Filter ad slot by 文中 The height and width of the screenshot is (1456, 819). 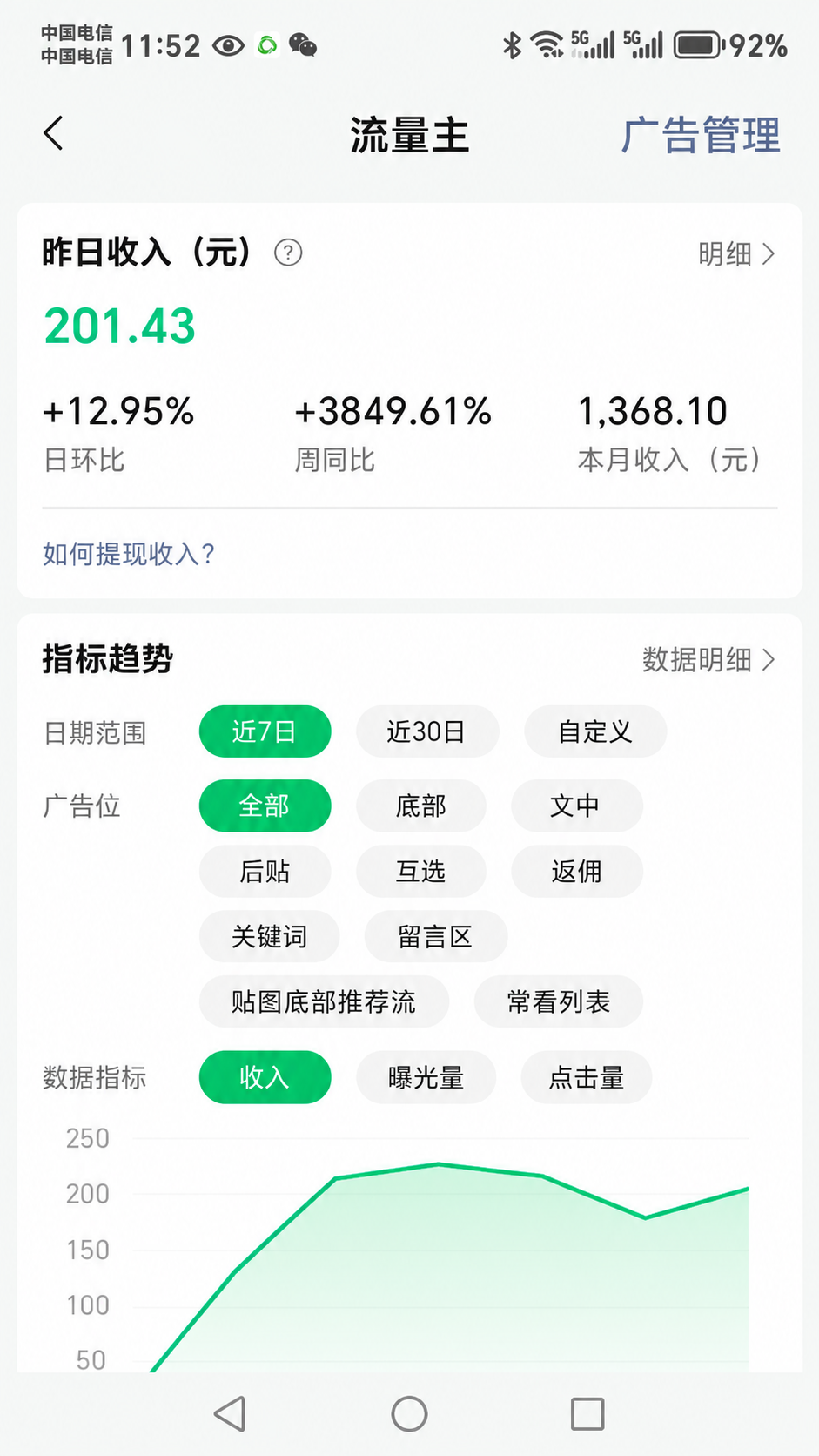[576, 806]
